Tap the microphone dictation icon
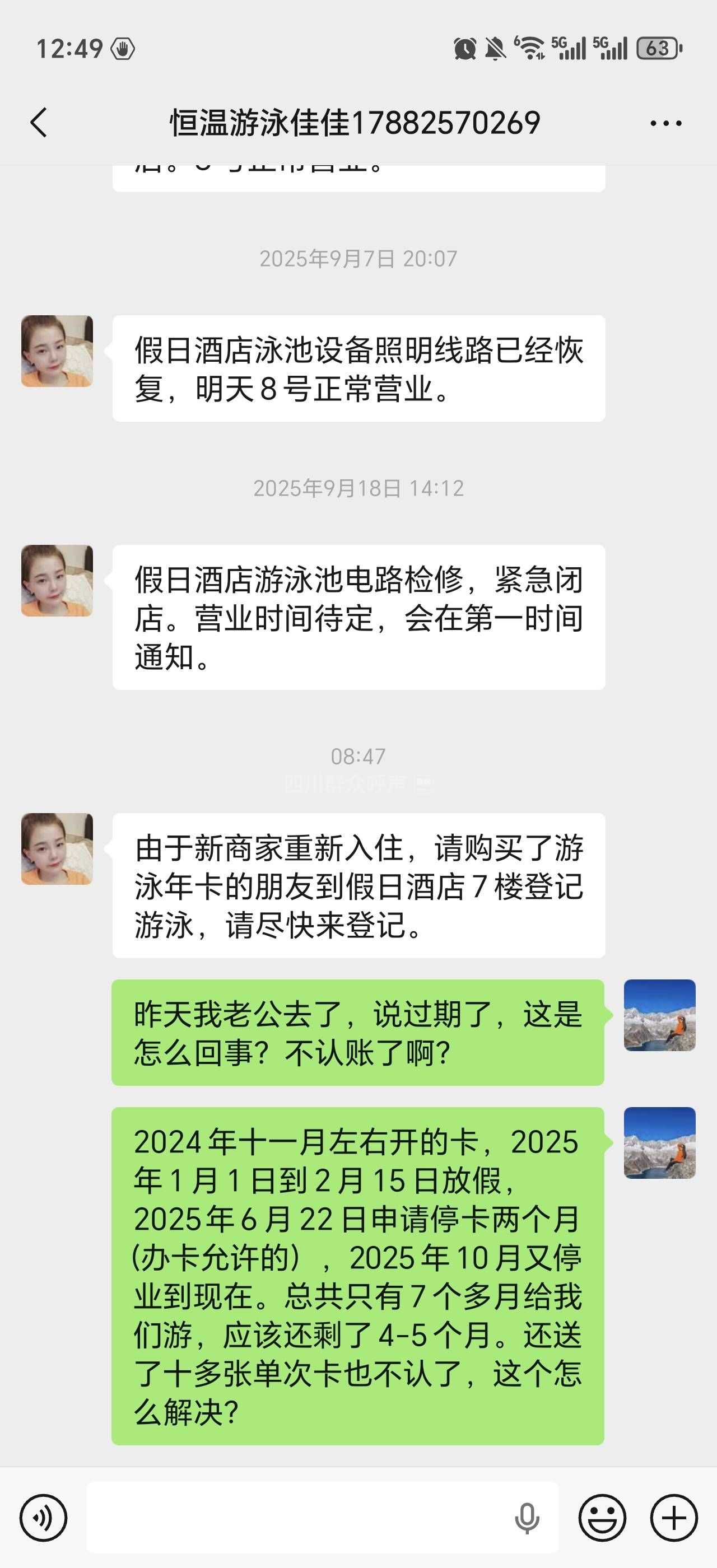This screenshot has width=717, height=1568. tap(527, 1518)
